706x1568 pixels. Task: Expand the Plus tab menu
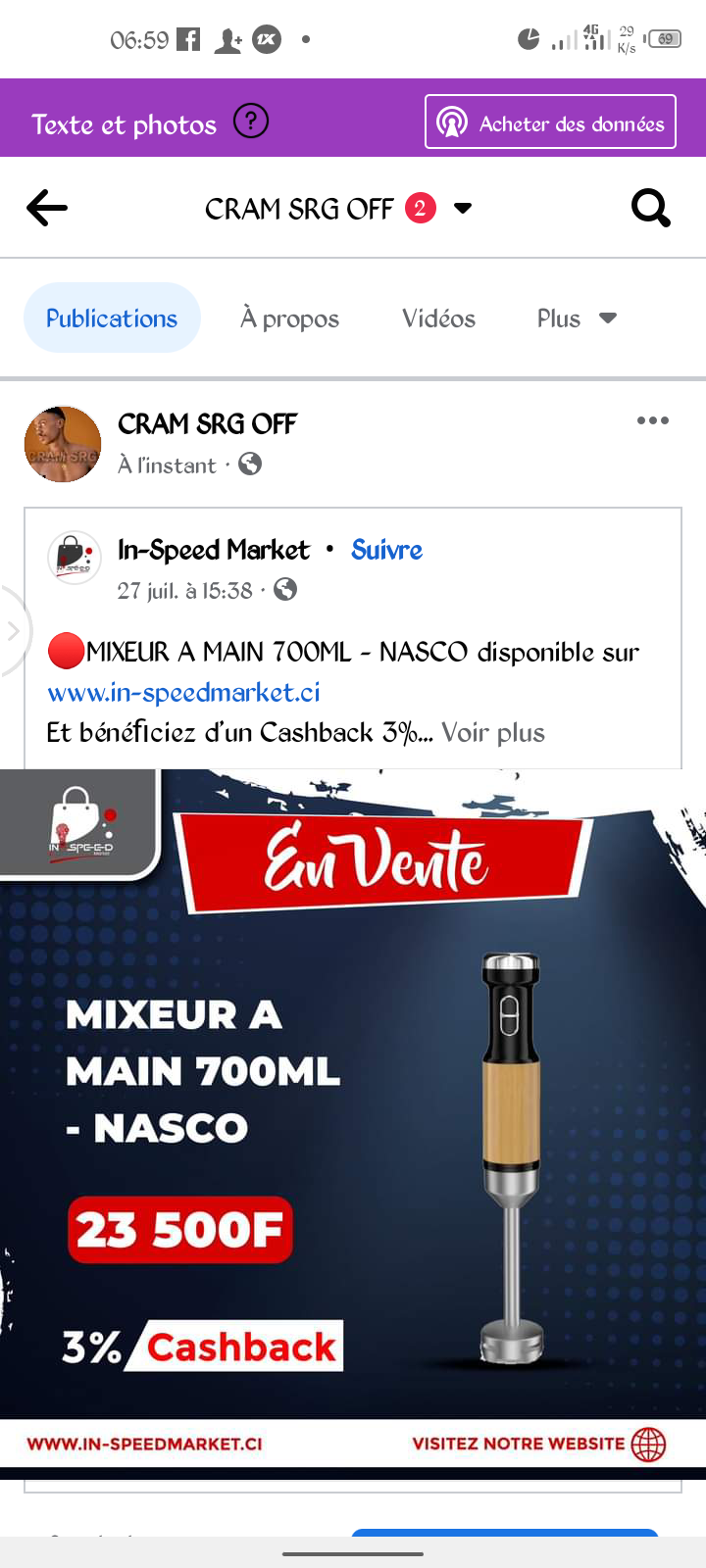pyautogui.click(x=577, y=318)
